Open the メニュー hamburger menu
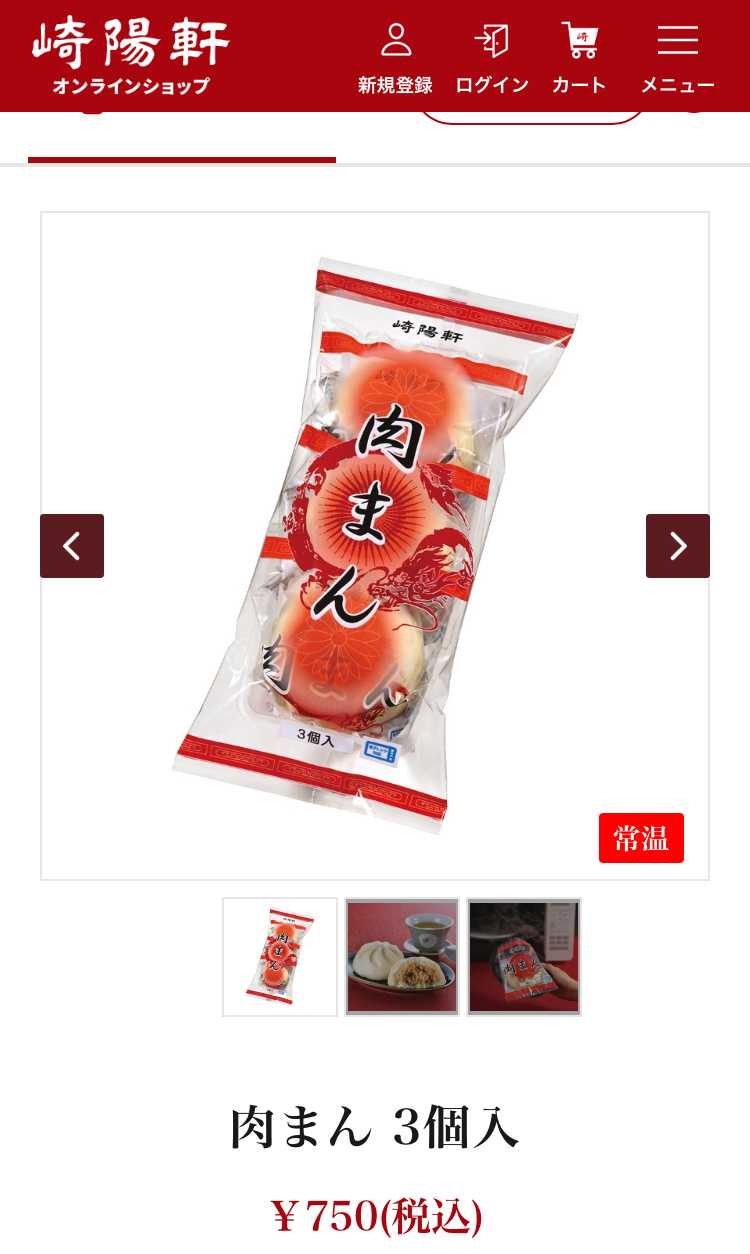Viewport: 750px width, 1254px height. (677, 58)
